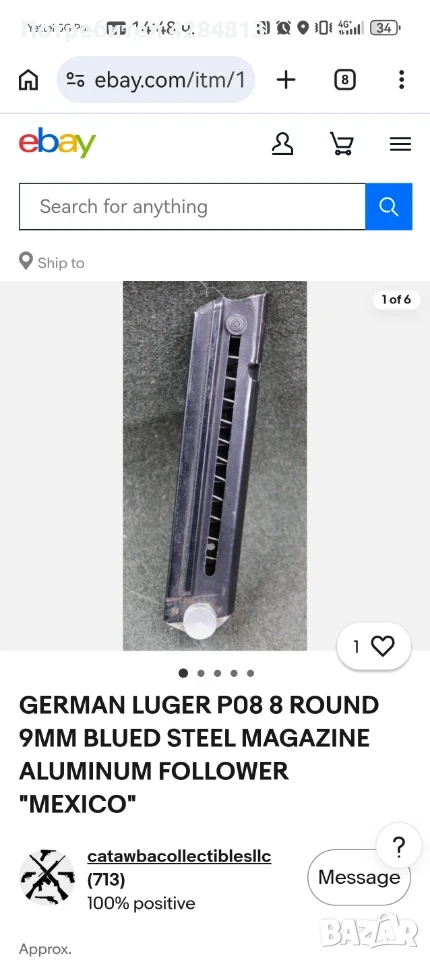Screen dimensions: 430x960
Task: Open the help question mark button
Action: pos(399,847)
